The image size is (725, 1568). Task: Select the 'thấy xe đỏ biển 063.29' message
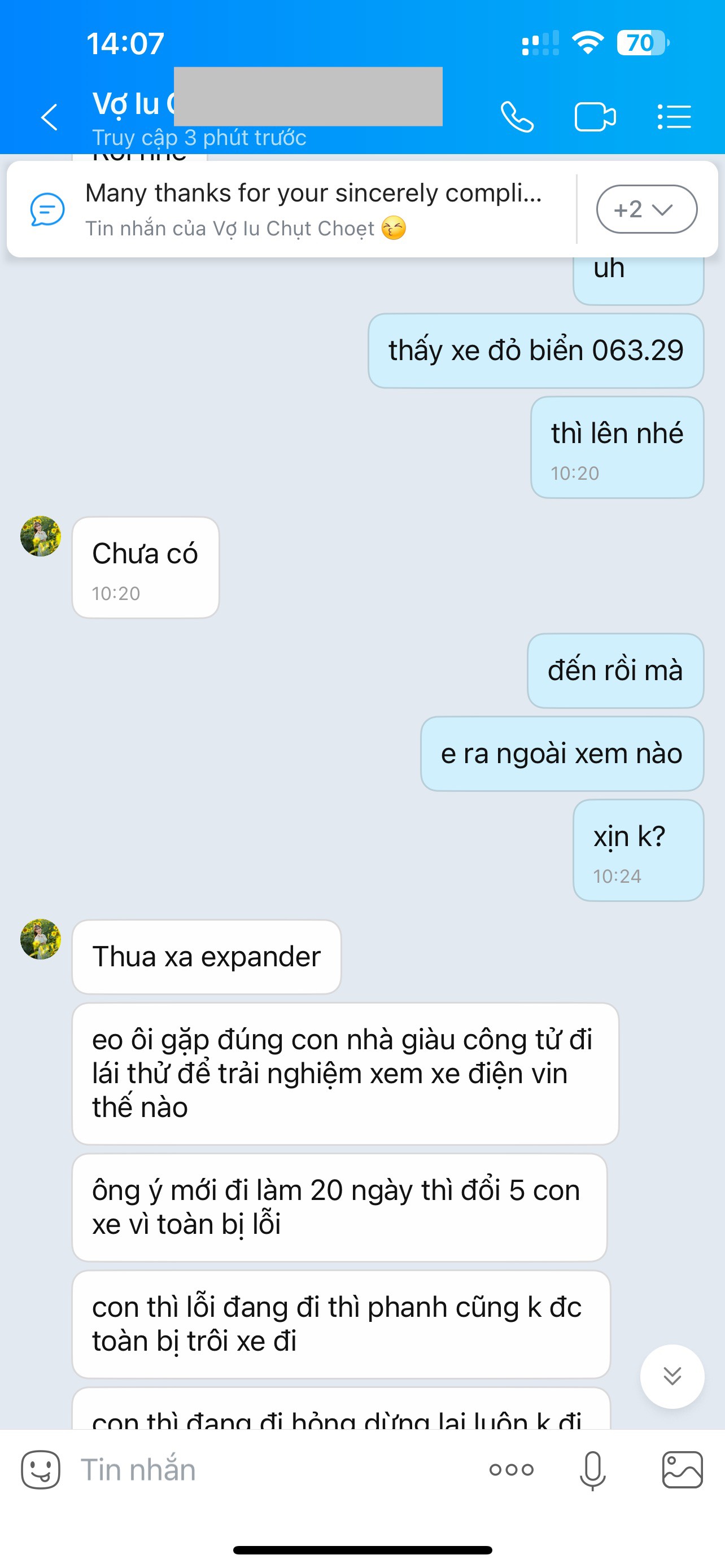536,349
